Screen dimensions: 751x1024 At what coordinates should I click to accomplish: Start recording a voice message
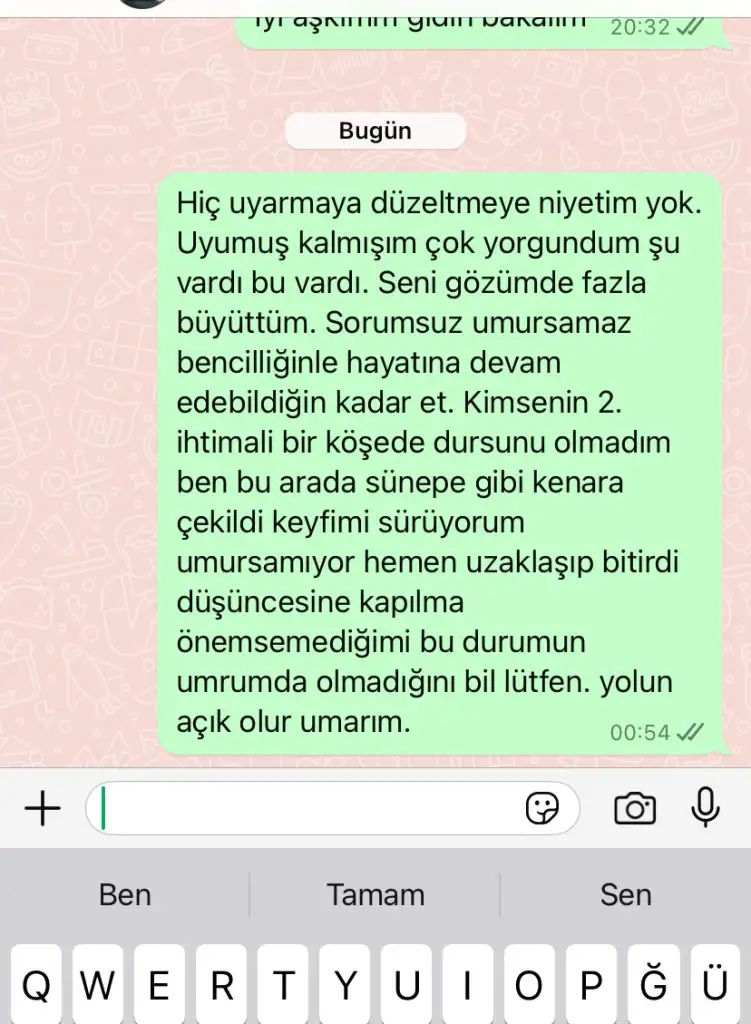point(706,808)
